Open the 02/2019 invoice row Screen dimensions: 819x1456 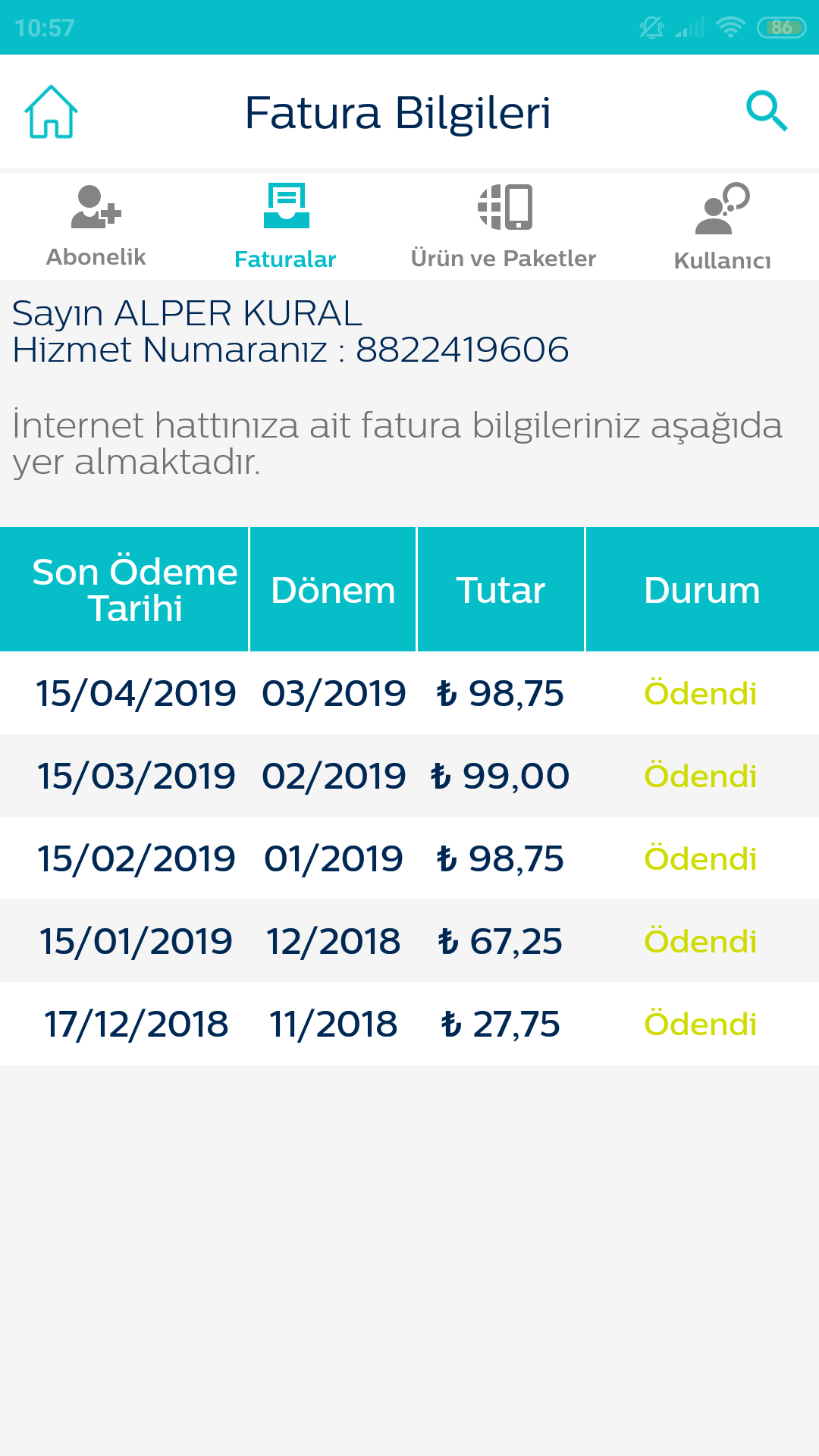point(409,776)
